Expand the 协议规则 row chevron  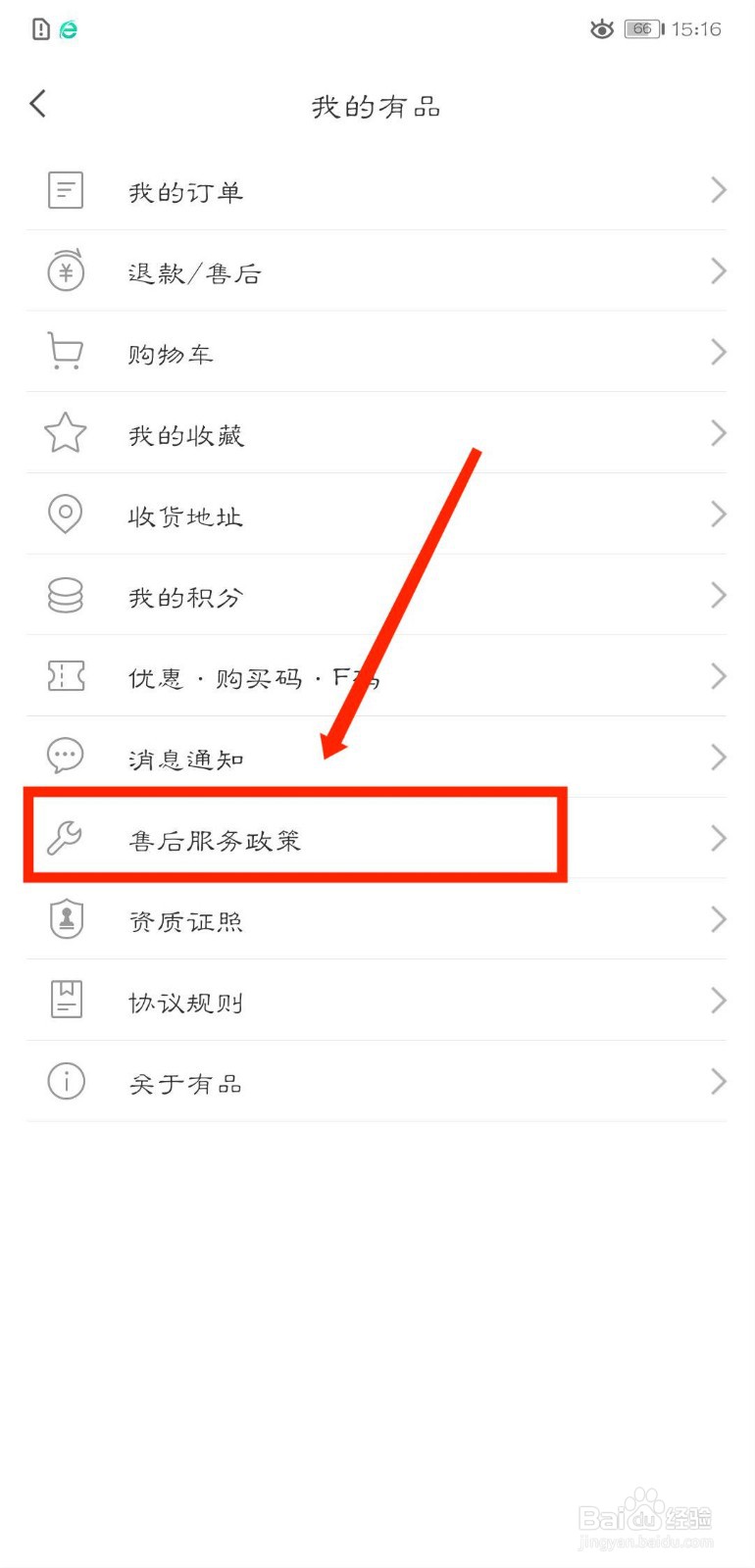coord(718,1001)
